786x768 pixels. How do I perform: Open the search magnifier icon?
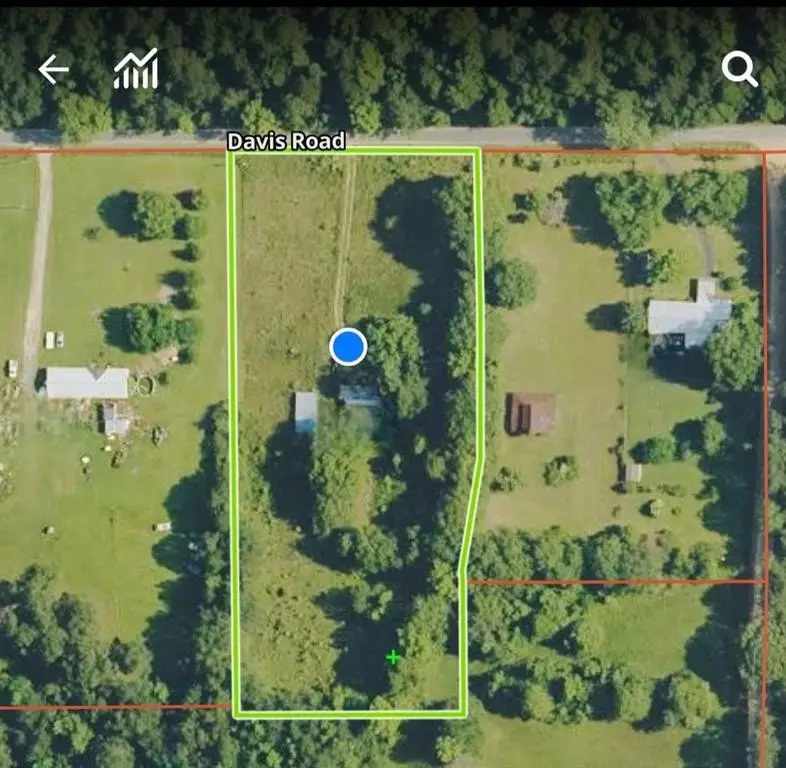click(x=740, y=69)
